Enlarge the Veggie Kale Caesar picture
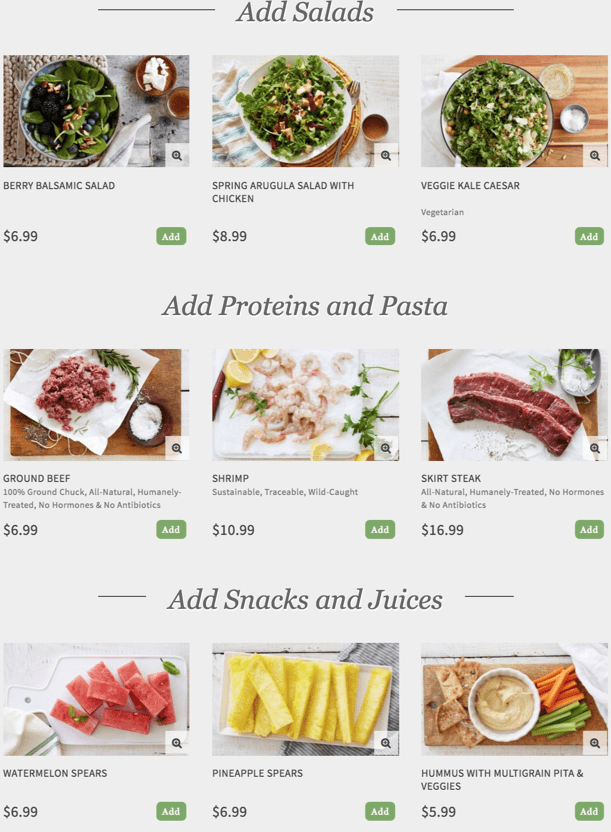Image resolution: width=611 pixels, height=832 pixels. 595,156
